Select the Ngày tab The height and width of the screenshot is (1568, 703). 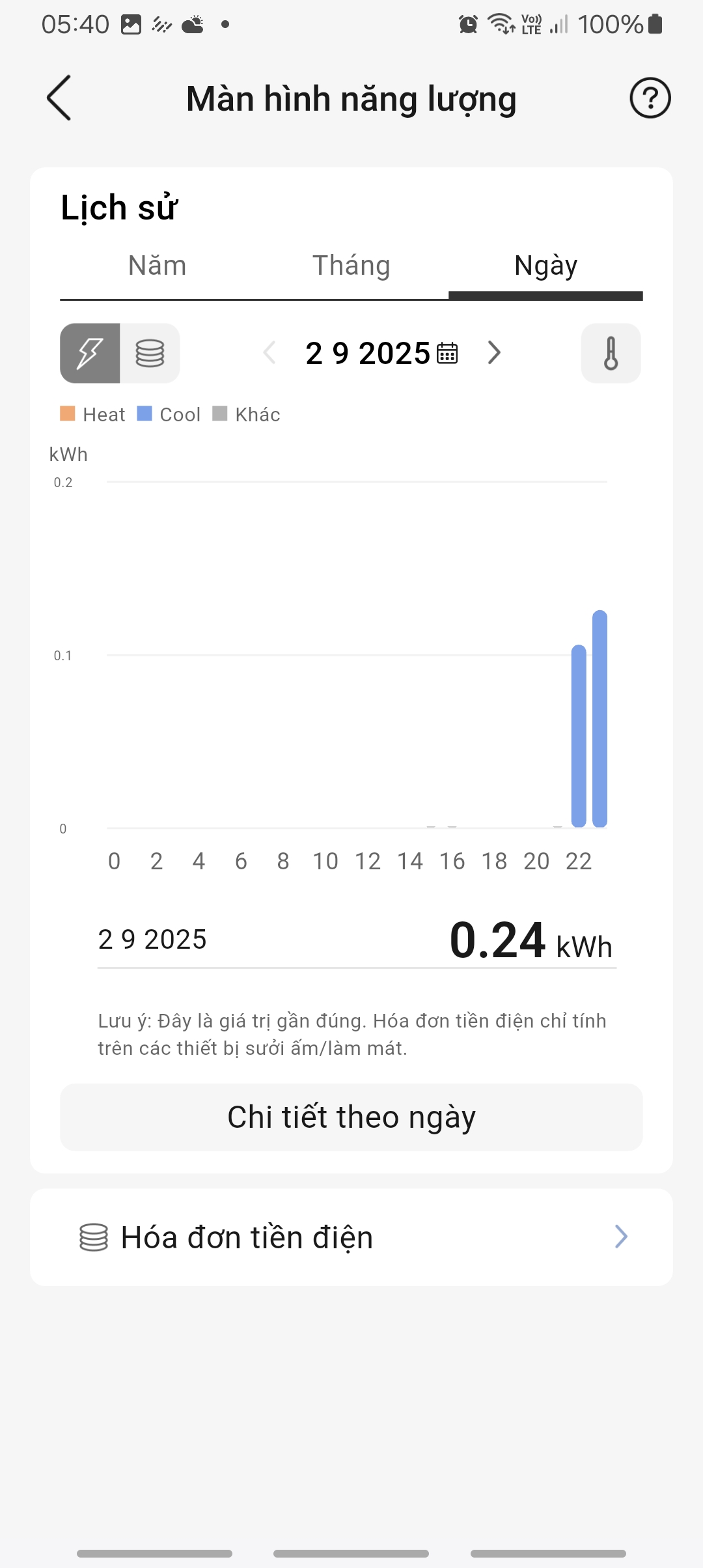[x=545, y=266]
